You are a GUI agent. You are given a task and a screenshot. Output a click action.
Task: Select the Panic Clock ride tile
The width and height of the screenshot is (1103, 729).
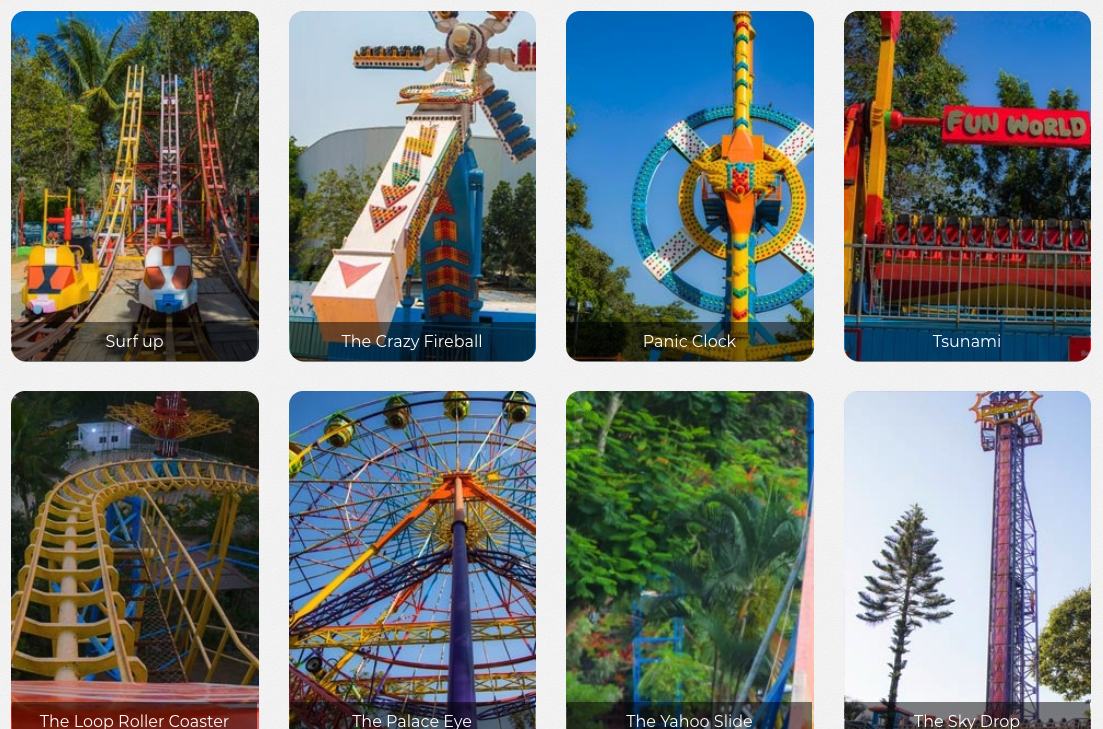tap(689, 186)
